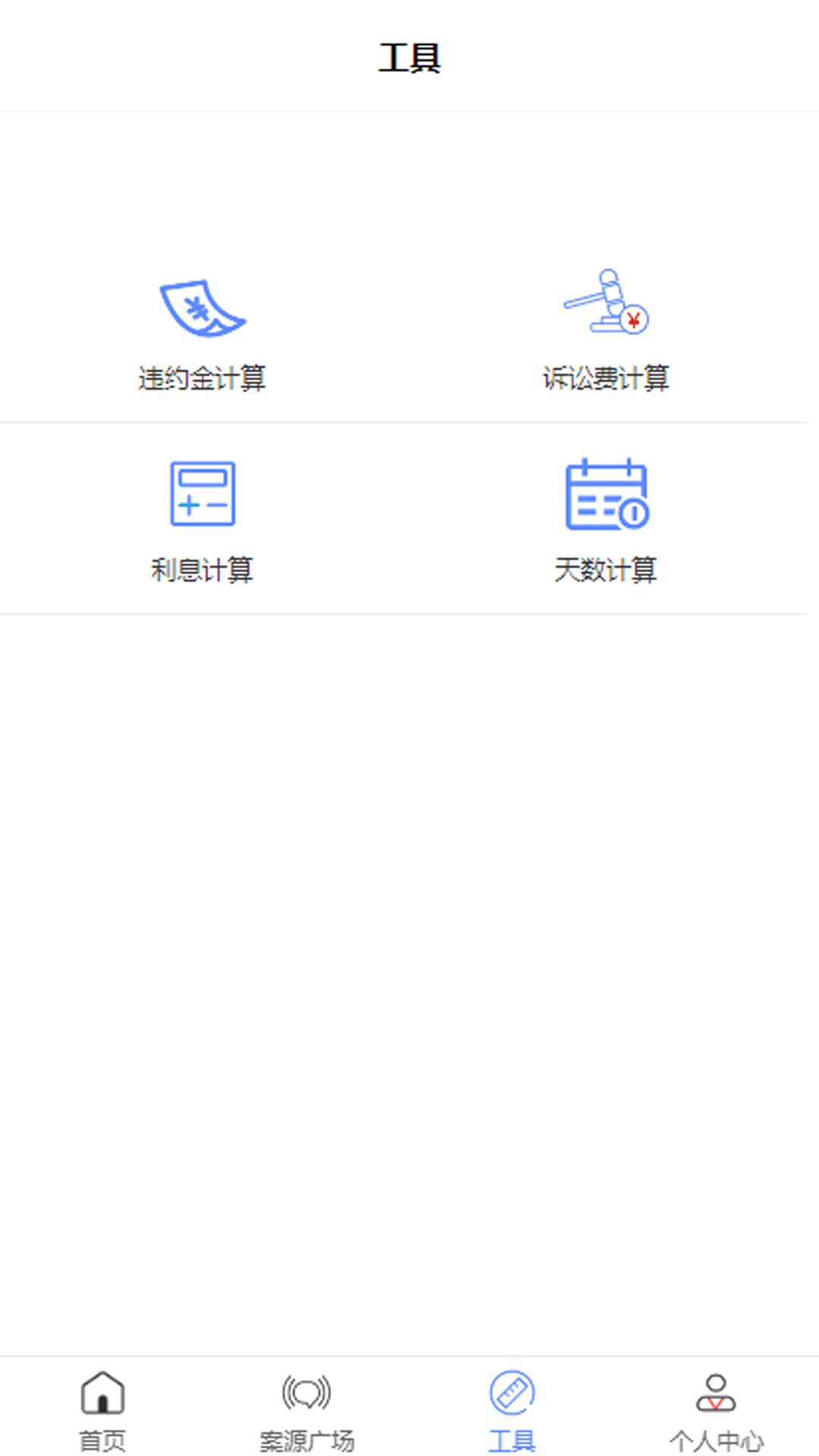Open the 天数计算 day counter

coord(605,520)
